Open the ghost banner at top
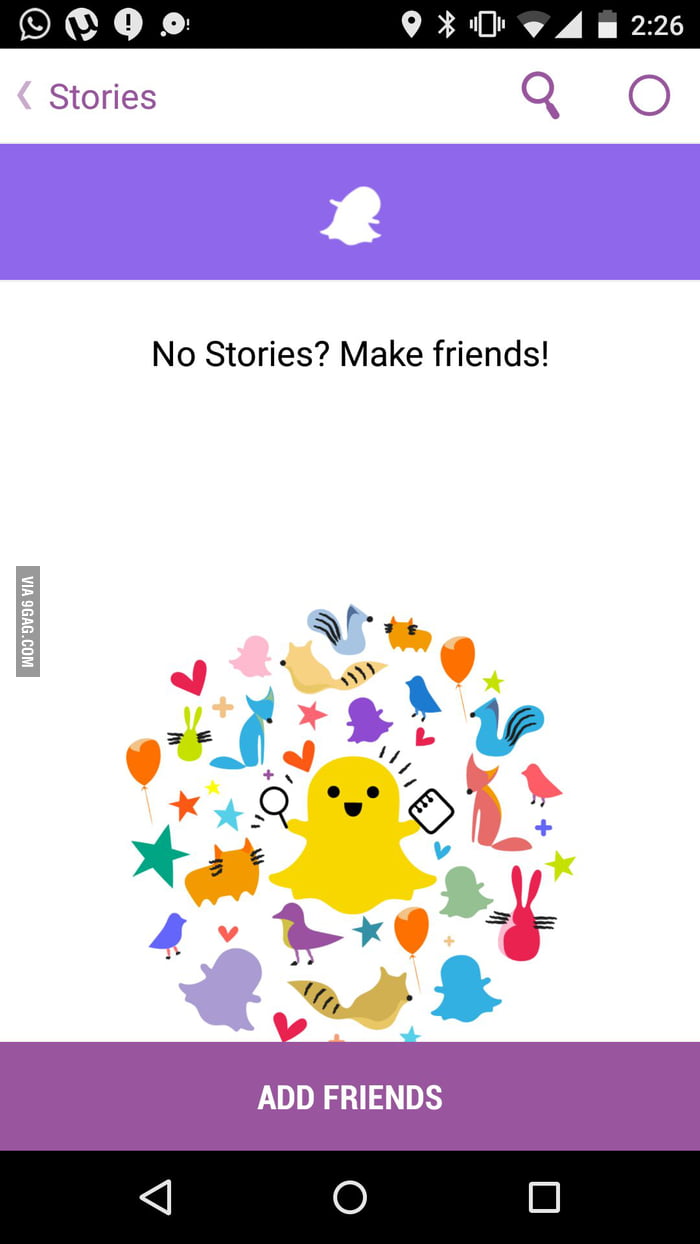The image size is (700, 1244). 350,212
